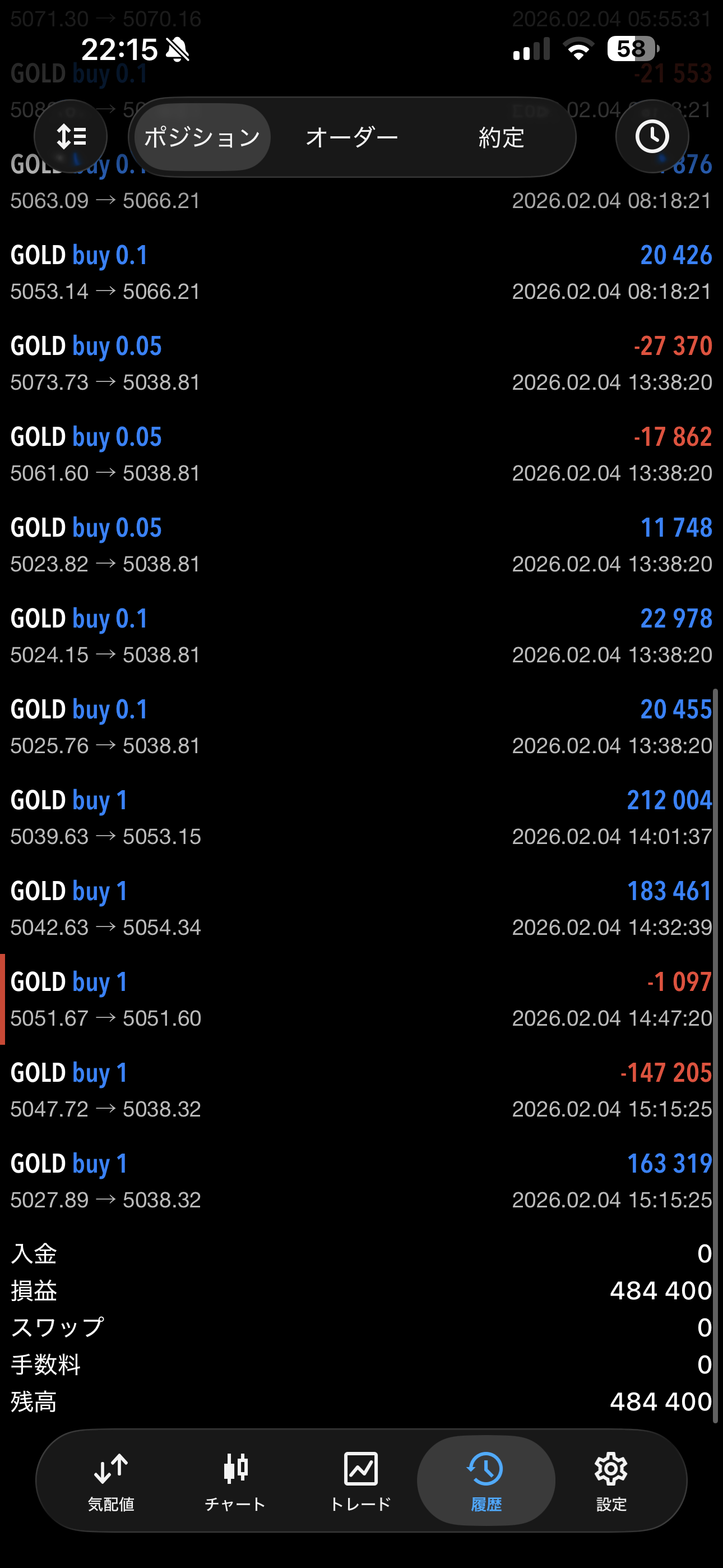Open the 設定 settings tab
The image size is (723, 1568).
(x=611, y=1481)
